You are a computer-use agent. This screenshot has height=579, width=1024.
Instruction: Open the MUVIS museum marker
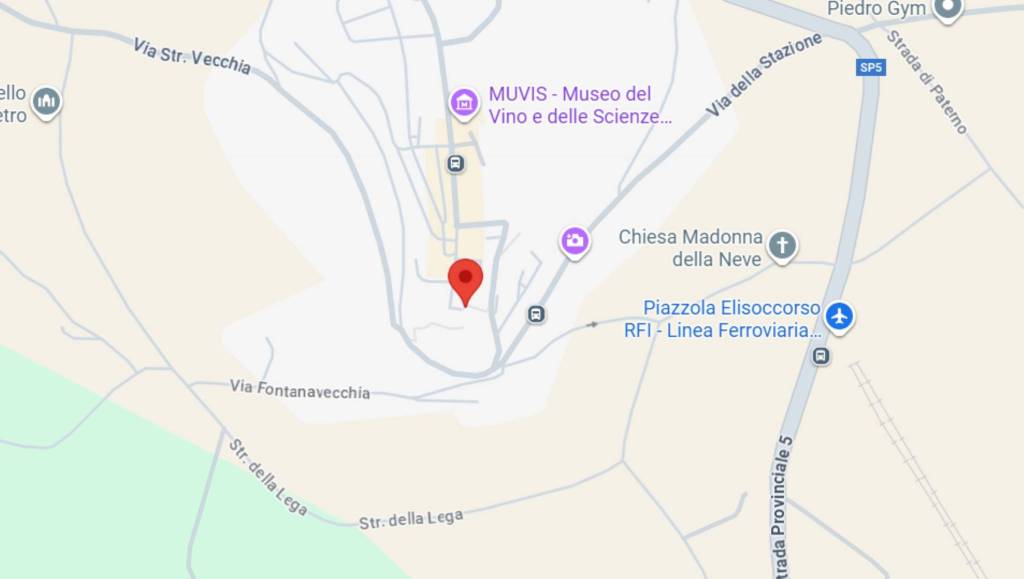click(x=463, y=102)
